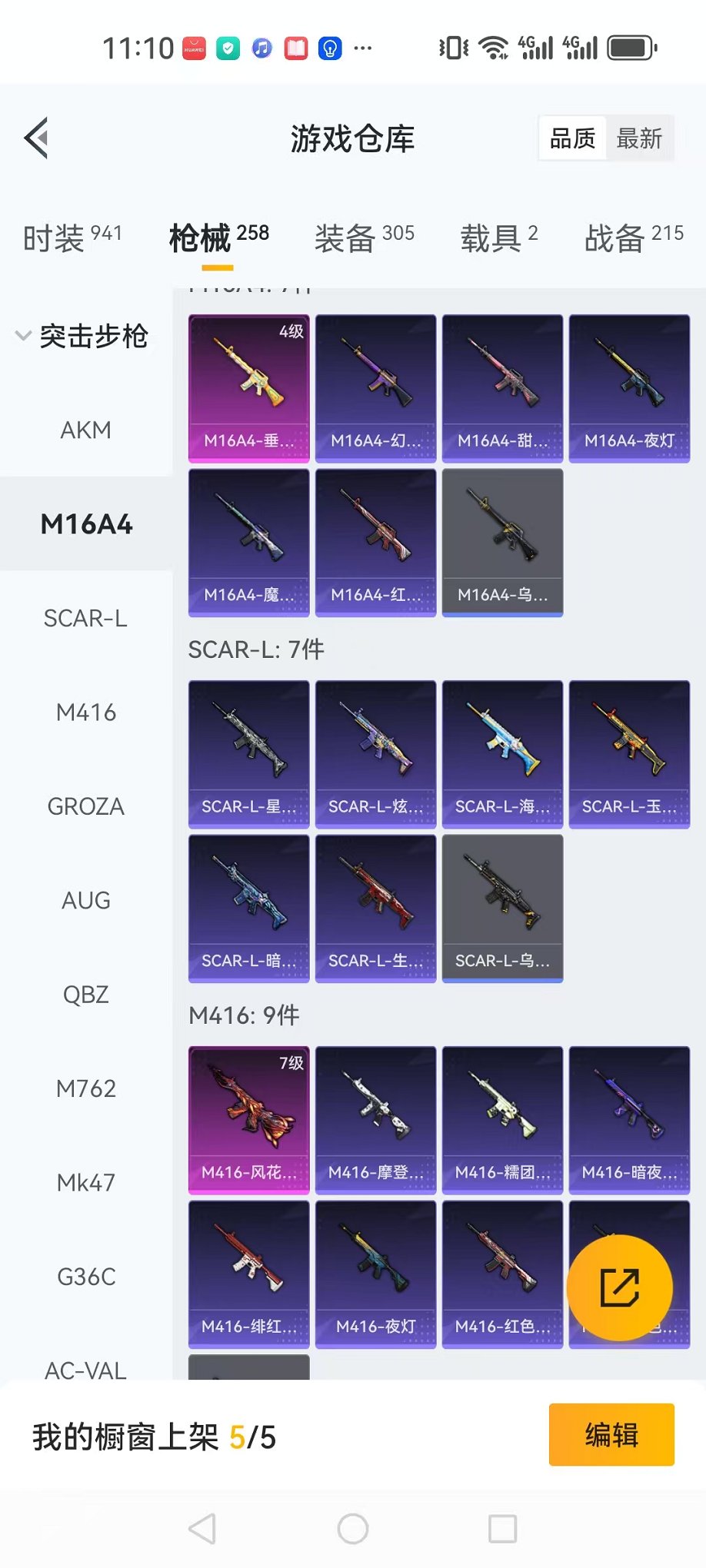Select M762 in the side list

(x=86, y=1088)
